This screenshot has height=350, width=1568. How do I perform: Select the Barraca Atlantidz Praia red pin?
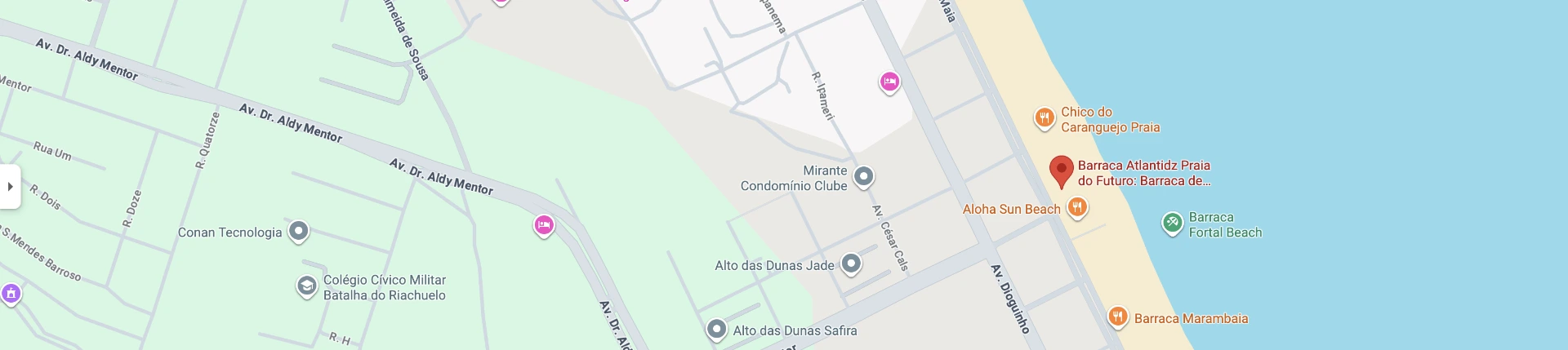coord(1061,171)
